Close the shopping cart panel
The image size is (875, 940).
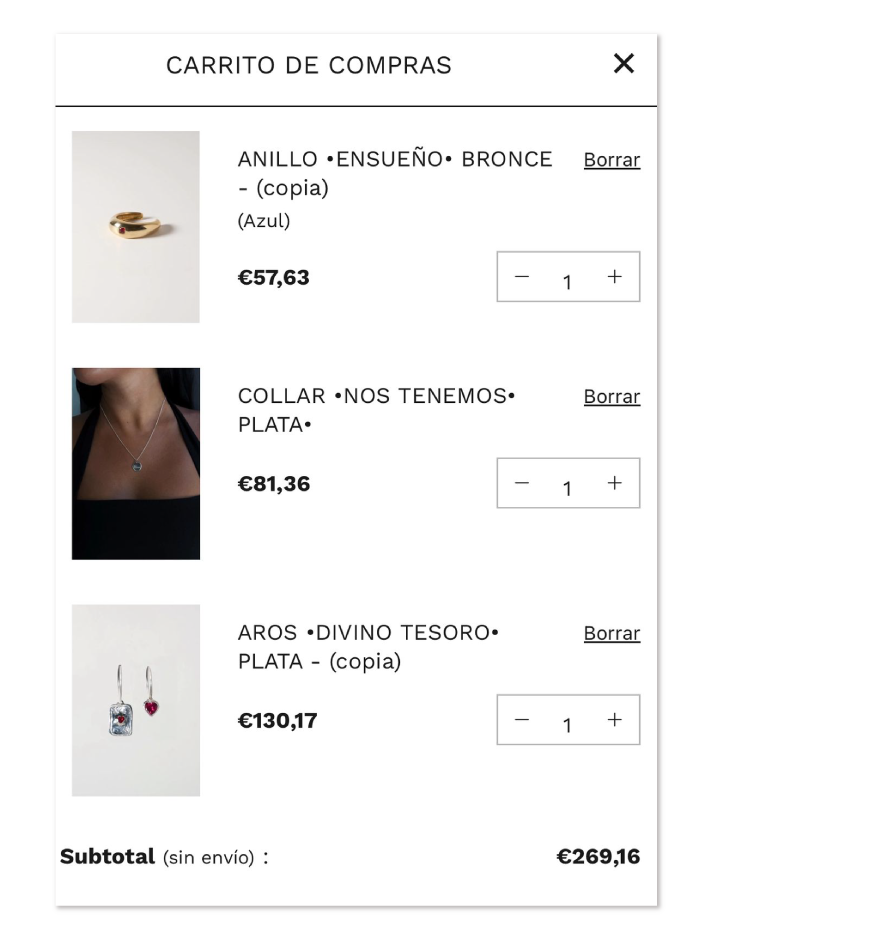click(x=623, y=63)
